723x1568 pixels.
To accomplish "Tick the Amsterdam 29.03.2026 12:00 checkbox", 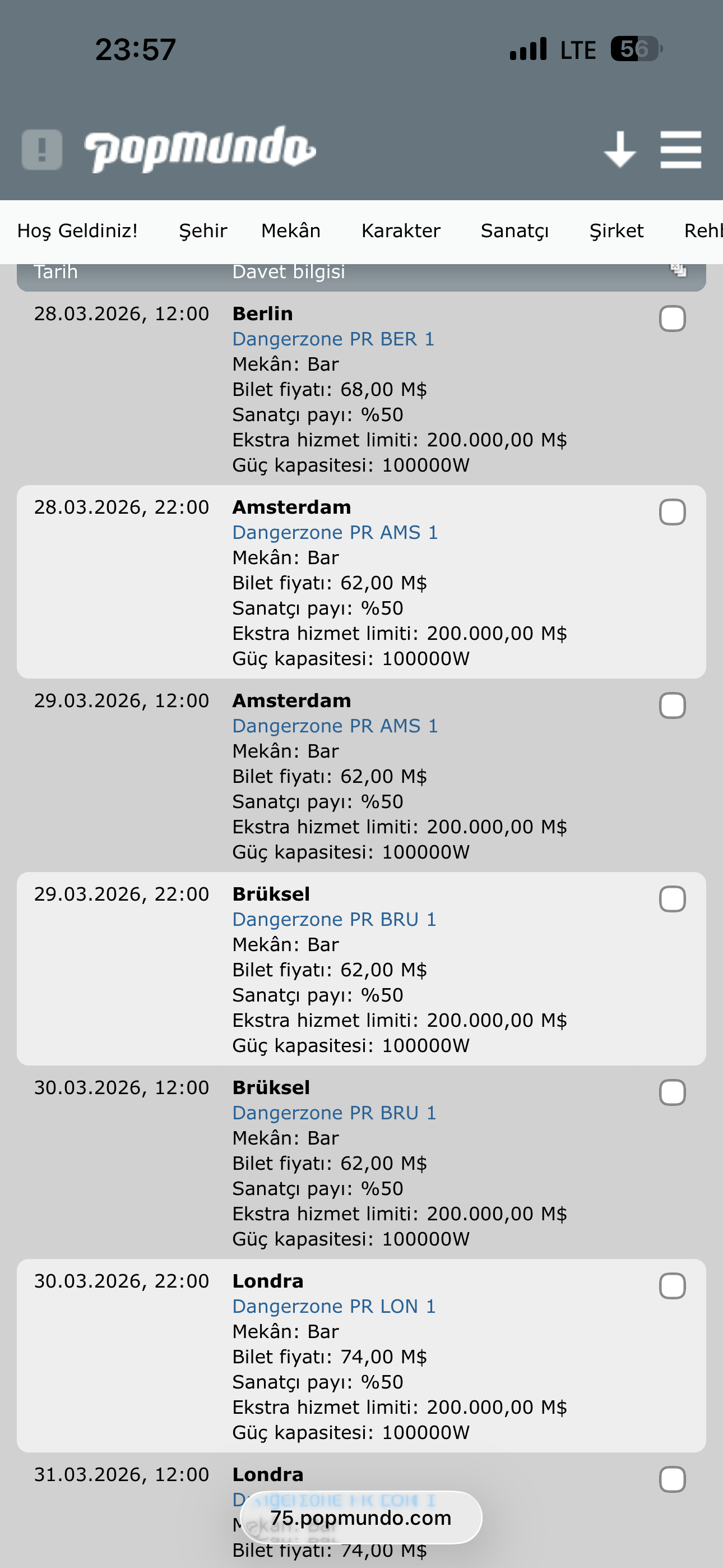I will pos(672,705).
